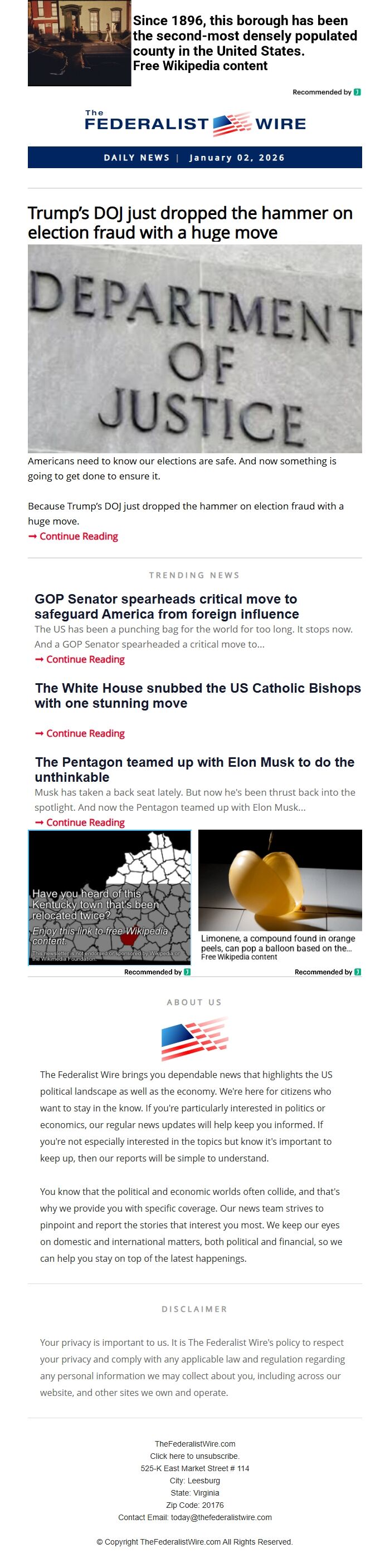Open the GOP Senator foreign influence headline
The height and width of the screenshot is (1568, 390).
point(167,606)
